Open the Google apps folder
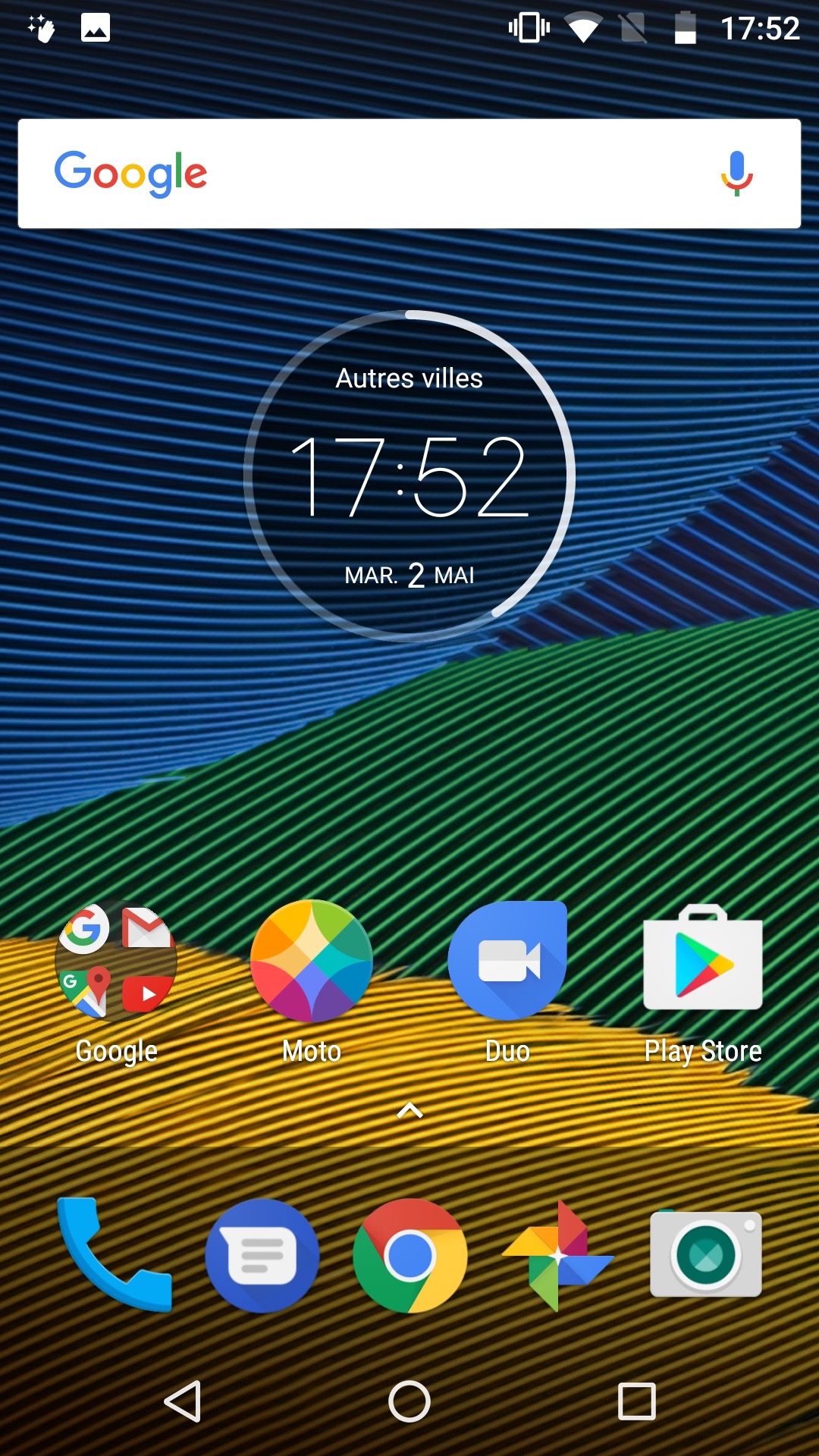The width and height of the screenshot is (819, 1456). point(116,962)
